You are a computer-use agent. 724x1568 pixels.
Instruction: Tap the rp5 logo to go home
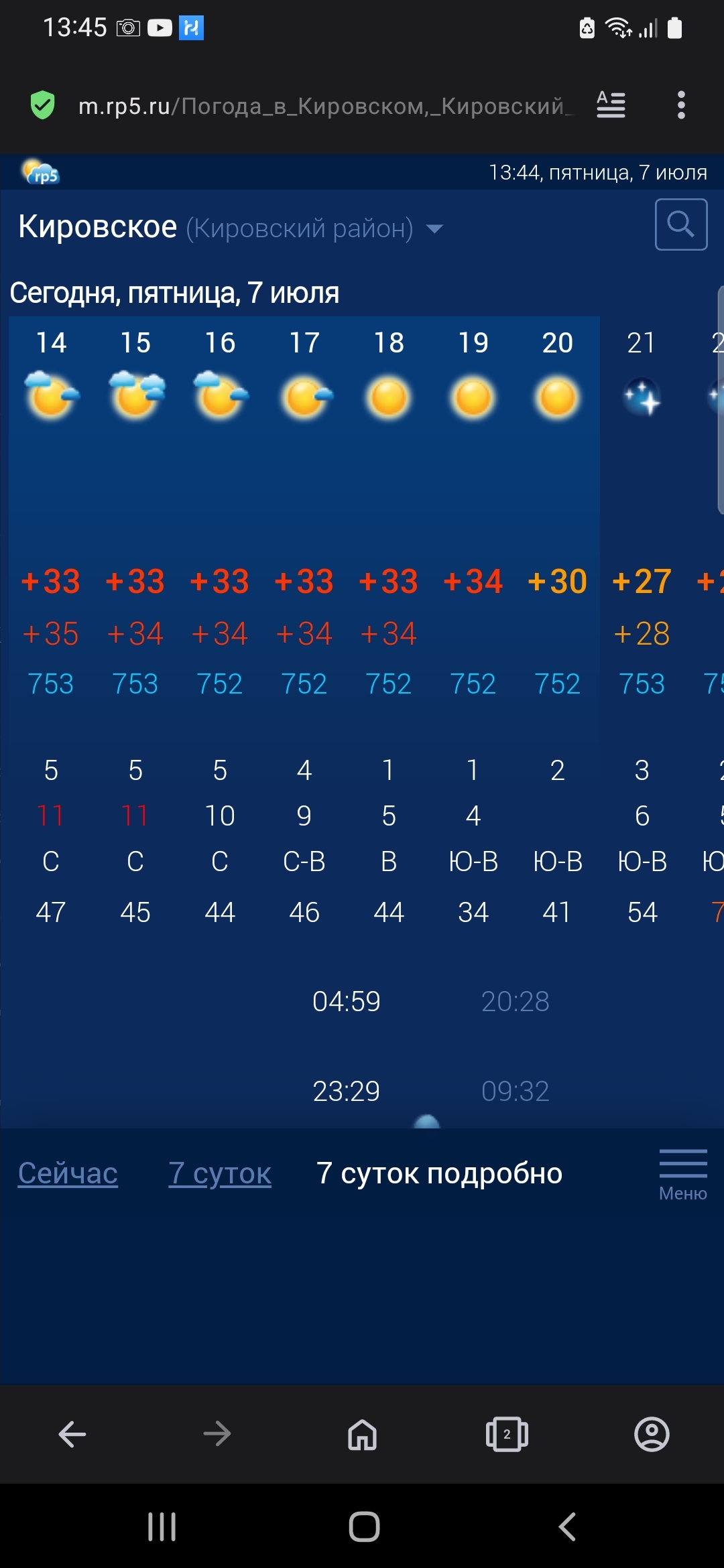(x=41, y=173)
